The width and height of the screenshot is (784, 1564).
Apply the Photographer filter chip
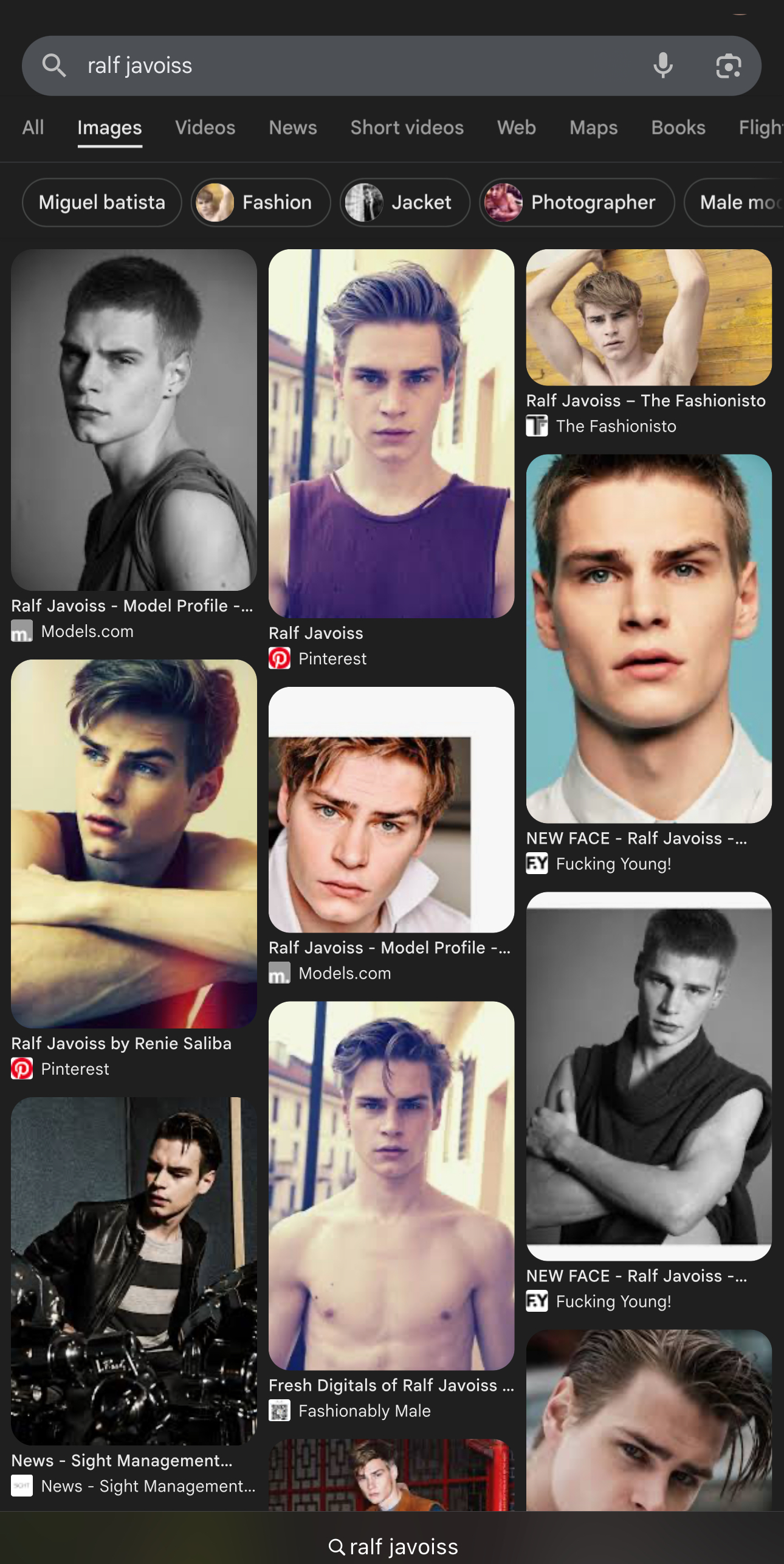coord(577,202)
